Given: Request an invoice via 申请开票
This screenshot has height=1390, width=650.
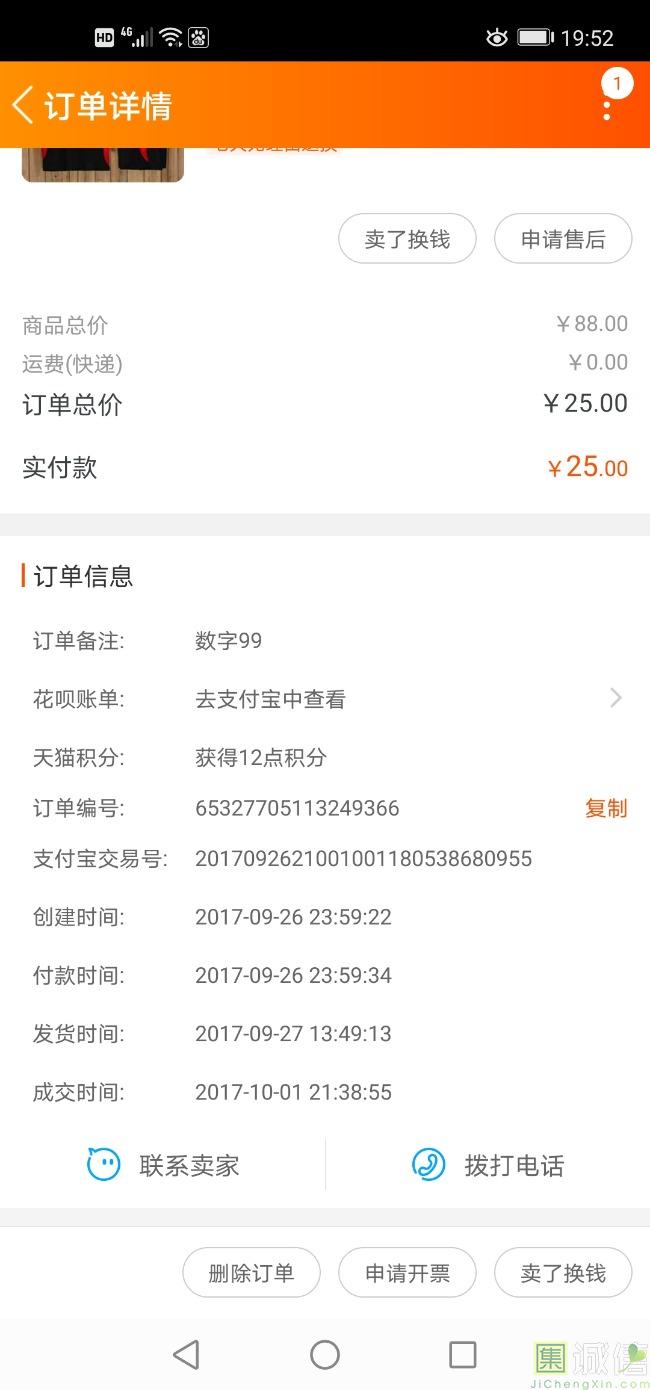Looking at the screenshot, I should (x=407, y=1273).
